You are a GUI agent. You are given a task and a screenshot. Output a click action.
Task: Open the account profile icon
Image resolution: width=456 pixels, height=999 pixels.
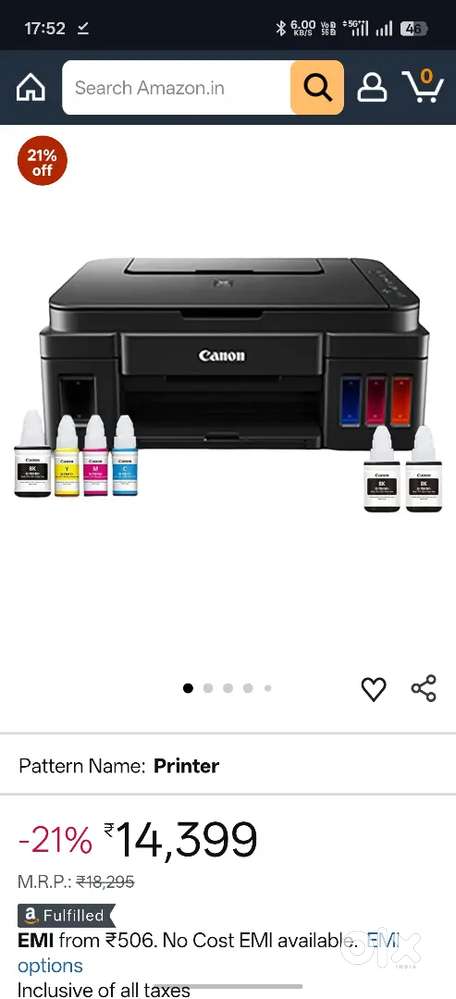(x=372, y=87)
